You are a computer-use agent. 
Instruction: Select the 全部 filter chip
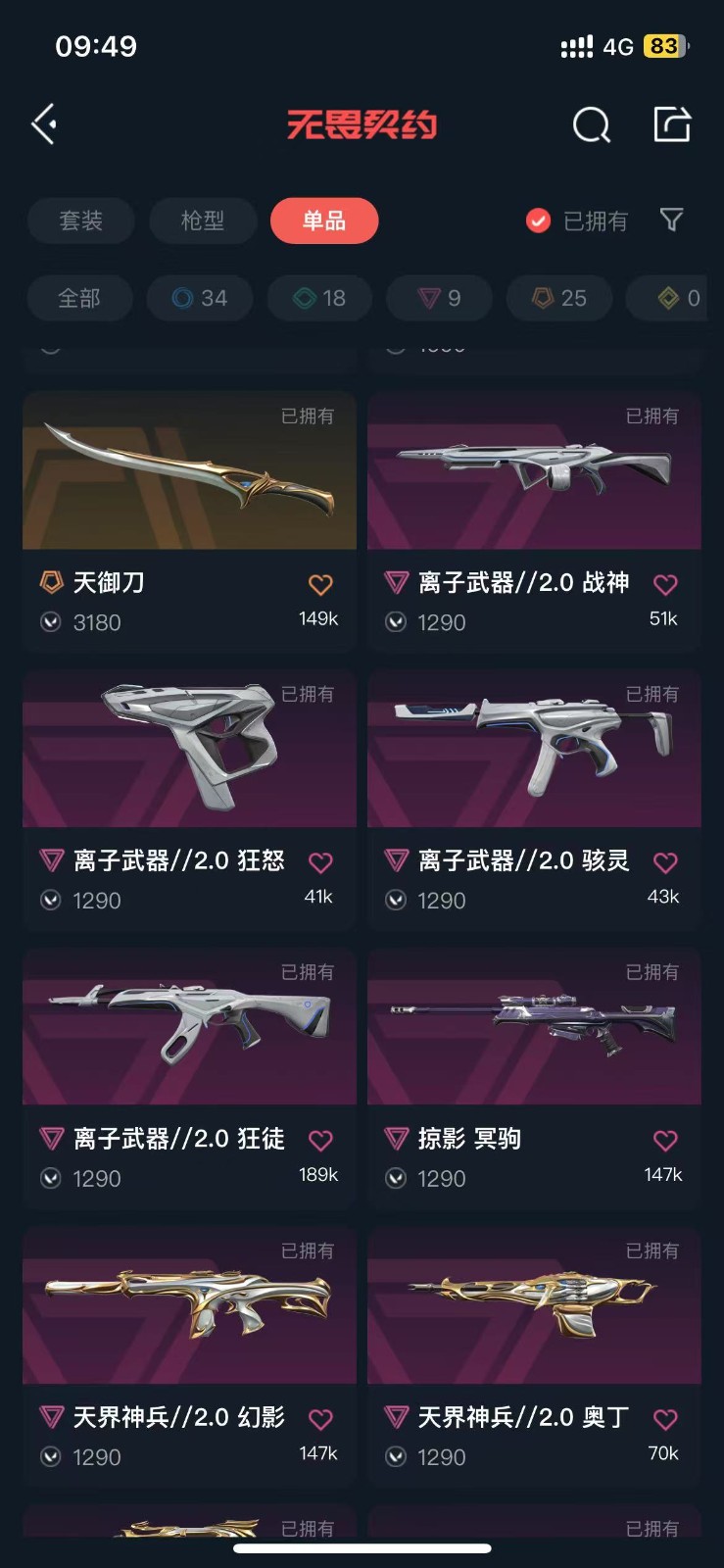pos(79,298)
